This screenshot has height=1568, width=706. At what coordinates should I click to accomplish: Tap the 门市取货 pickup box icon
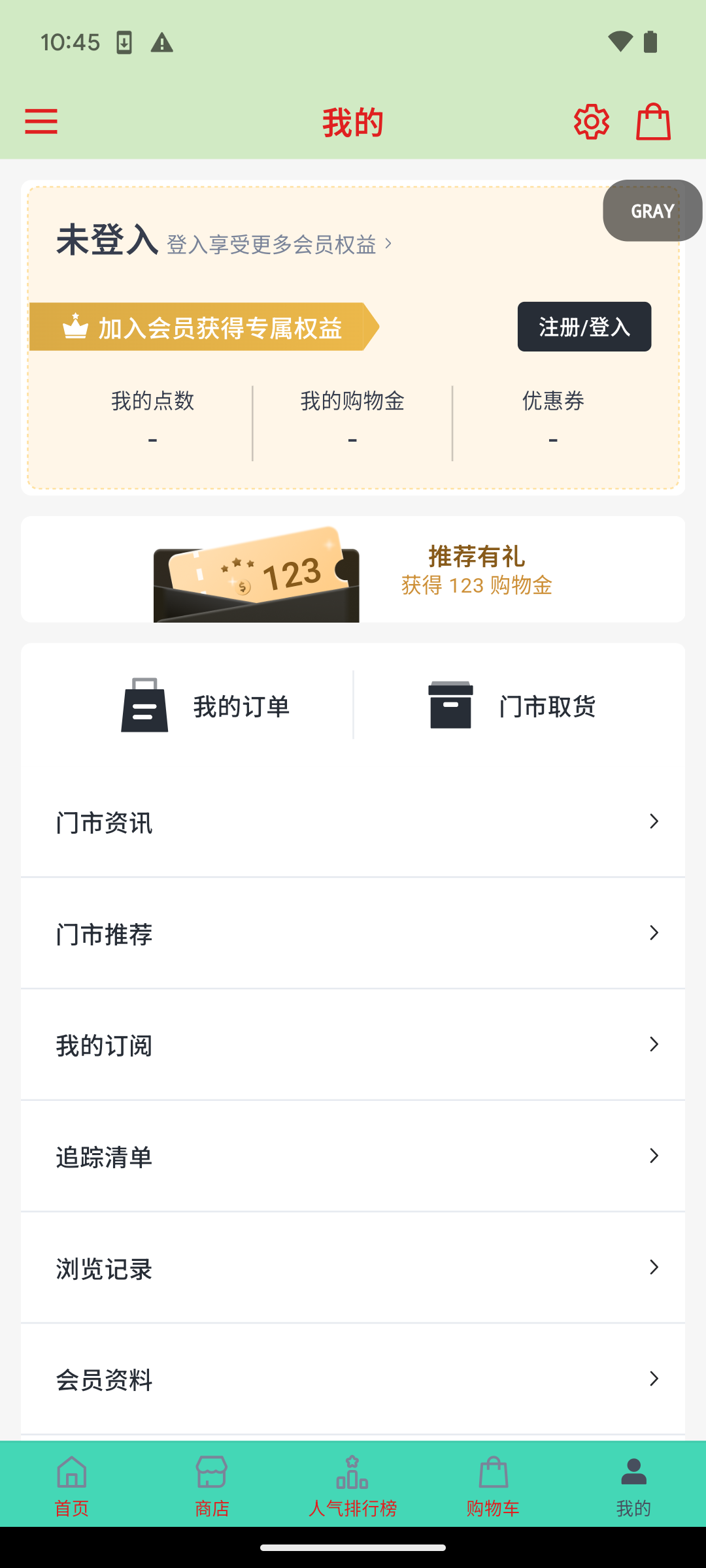(448, 705)
